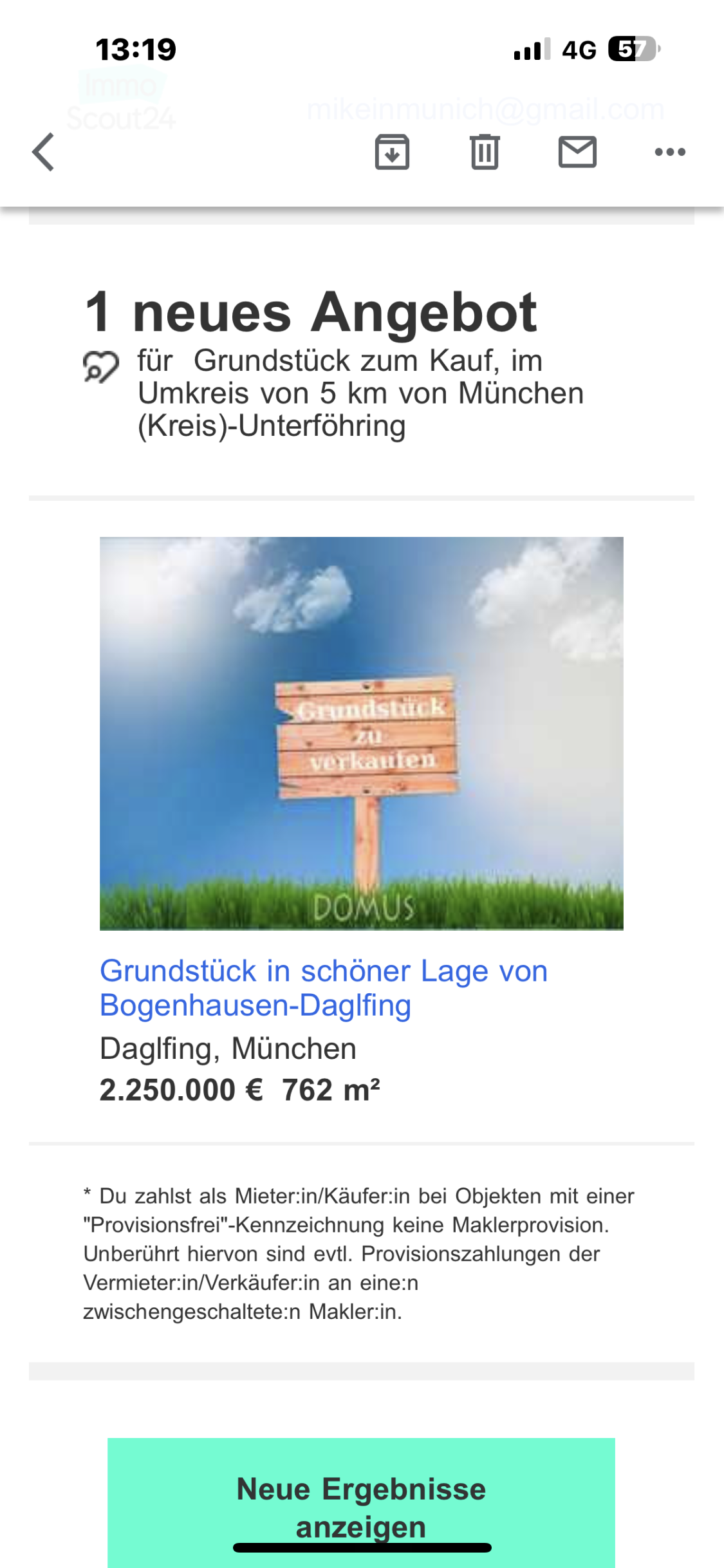Mark this email as unread
Screen dimensions: 724x1568
(577, 152)
